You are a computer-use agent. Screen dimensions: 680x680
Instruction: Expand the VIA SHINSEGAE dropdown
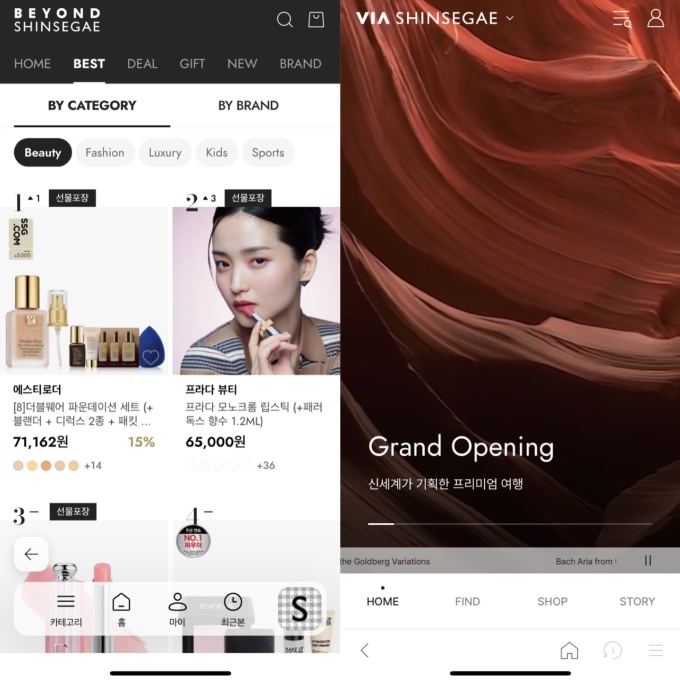pyautogui.click(x=509, y=18)
